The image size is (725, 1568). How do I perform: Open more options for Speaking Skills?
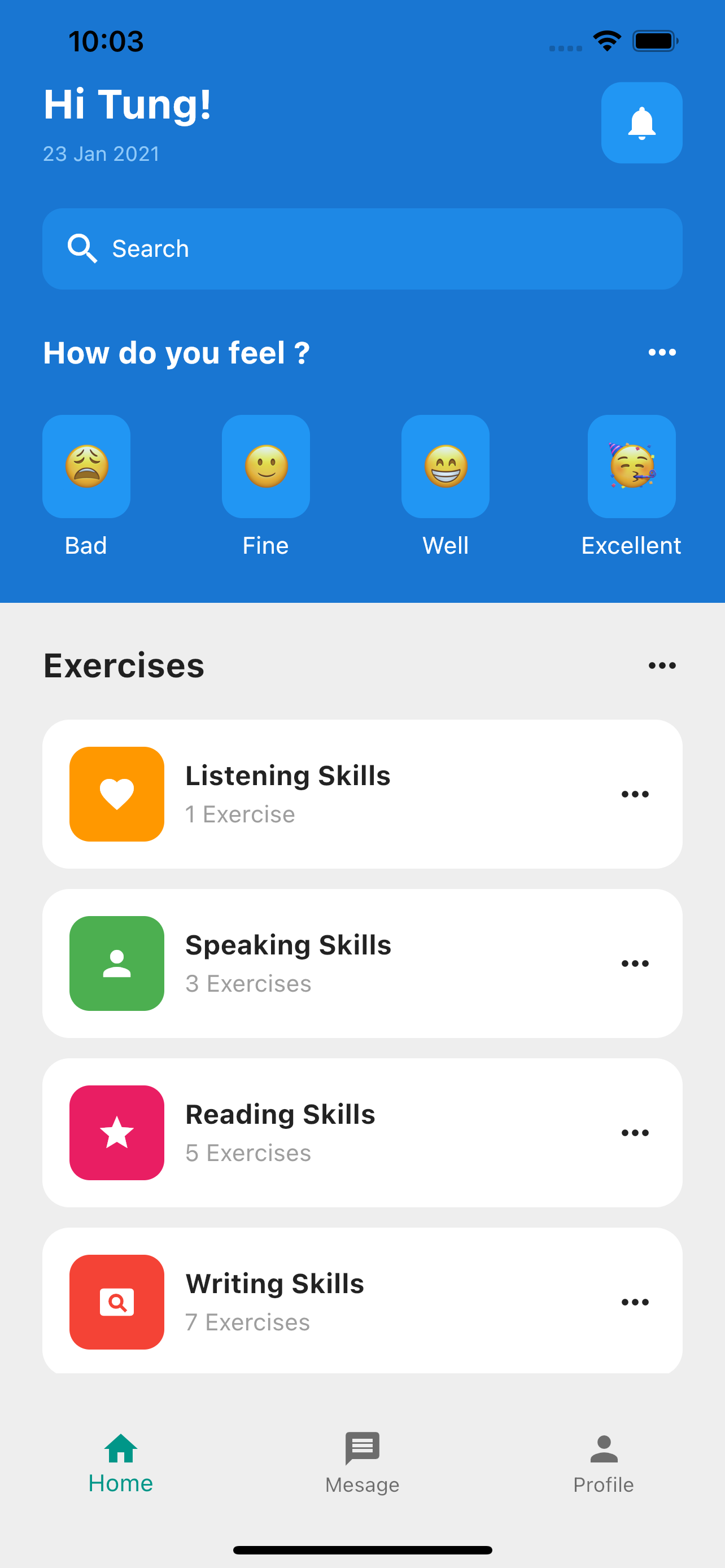634,963
